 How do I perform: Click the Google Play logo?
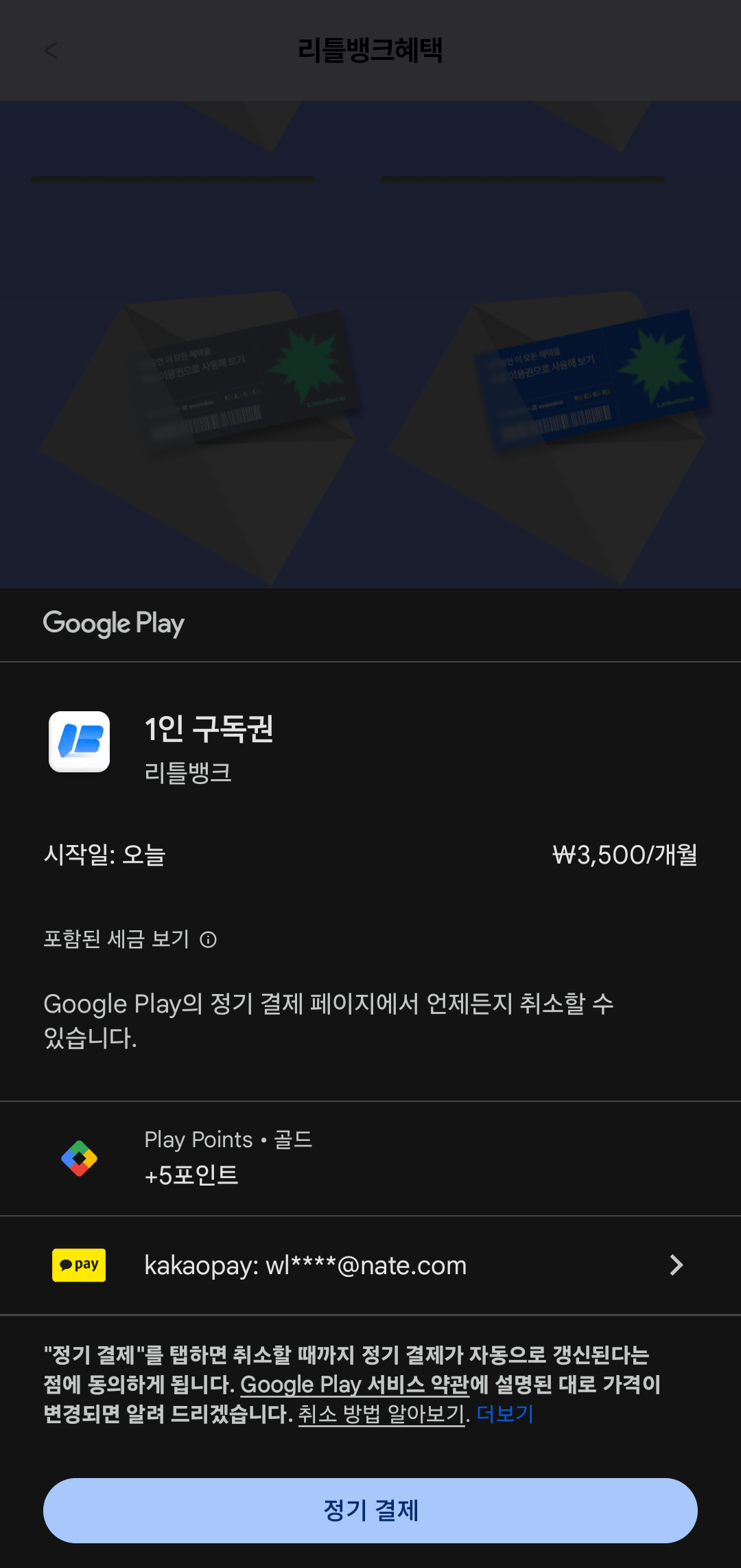point(113,623)
